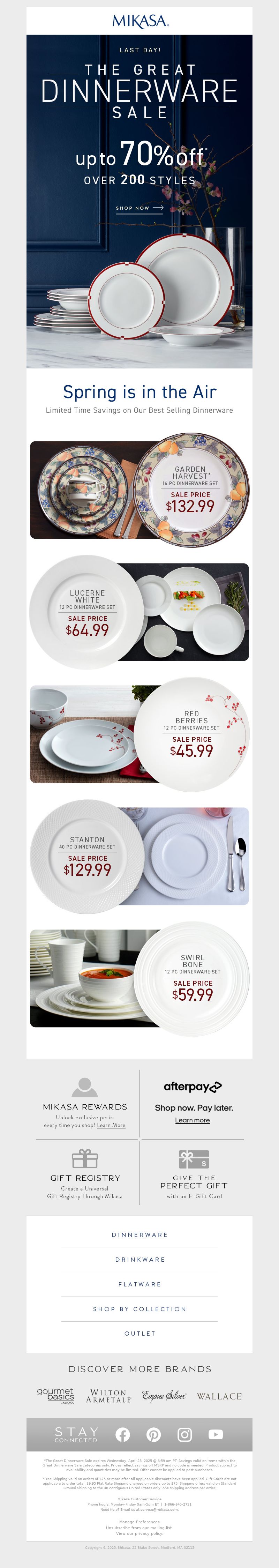Tap Learn More under Mikasa Rewards

pos(111,1126)
